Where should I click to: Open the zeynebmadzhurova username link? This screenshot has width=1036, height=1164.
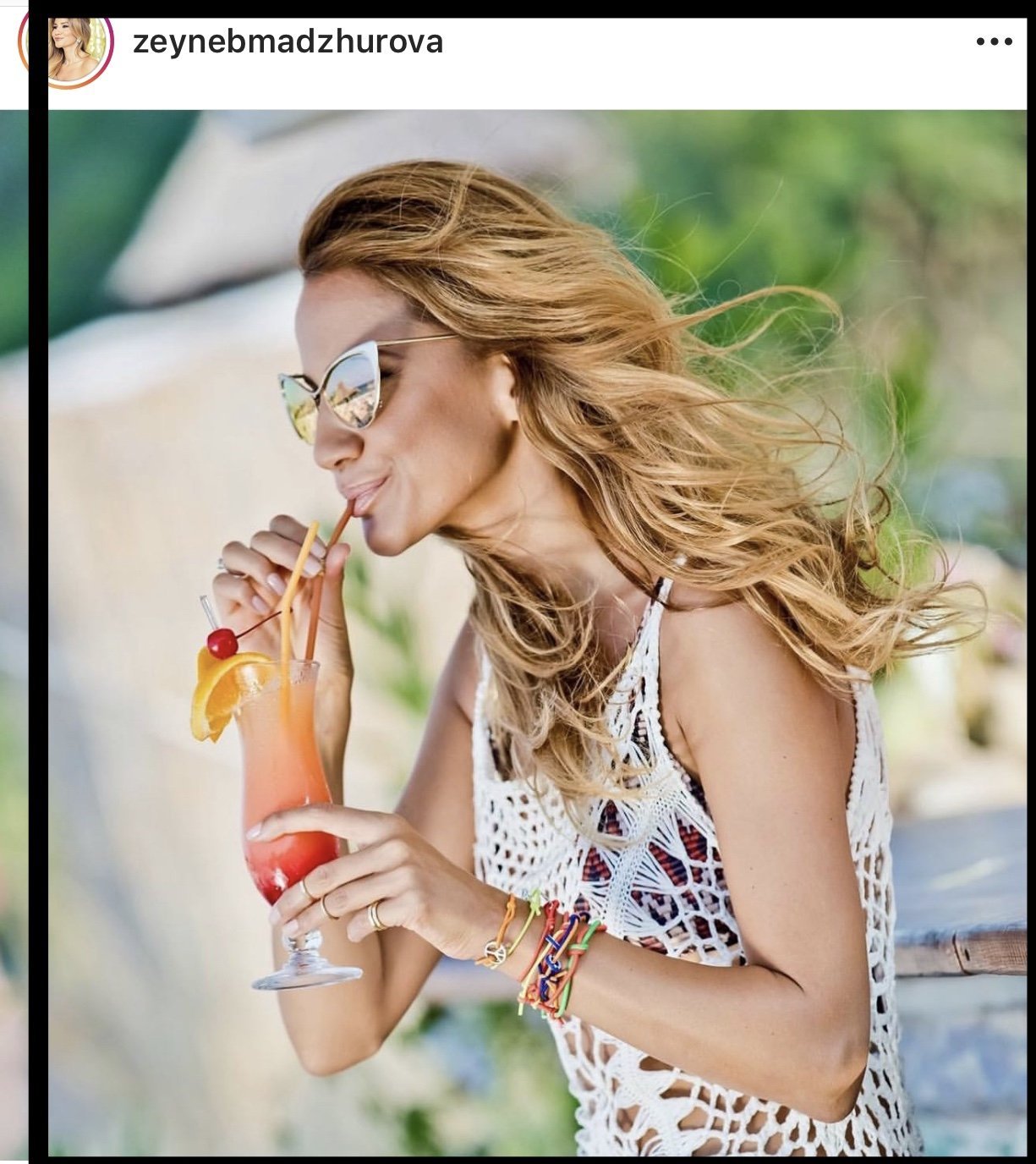(288, 41)
